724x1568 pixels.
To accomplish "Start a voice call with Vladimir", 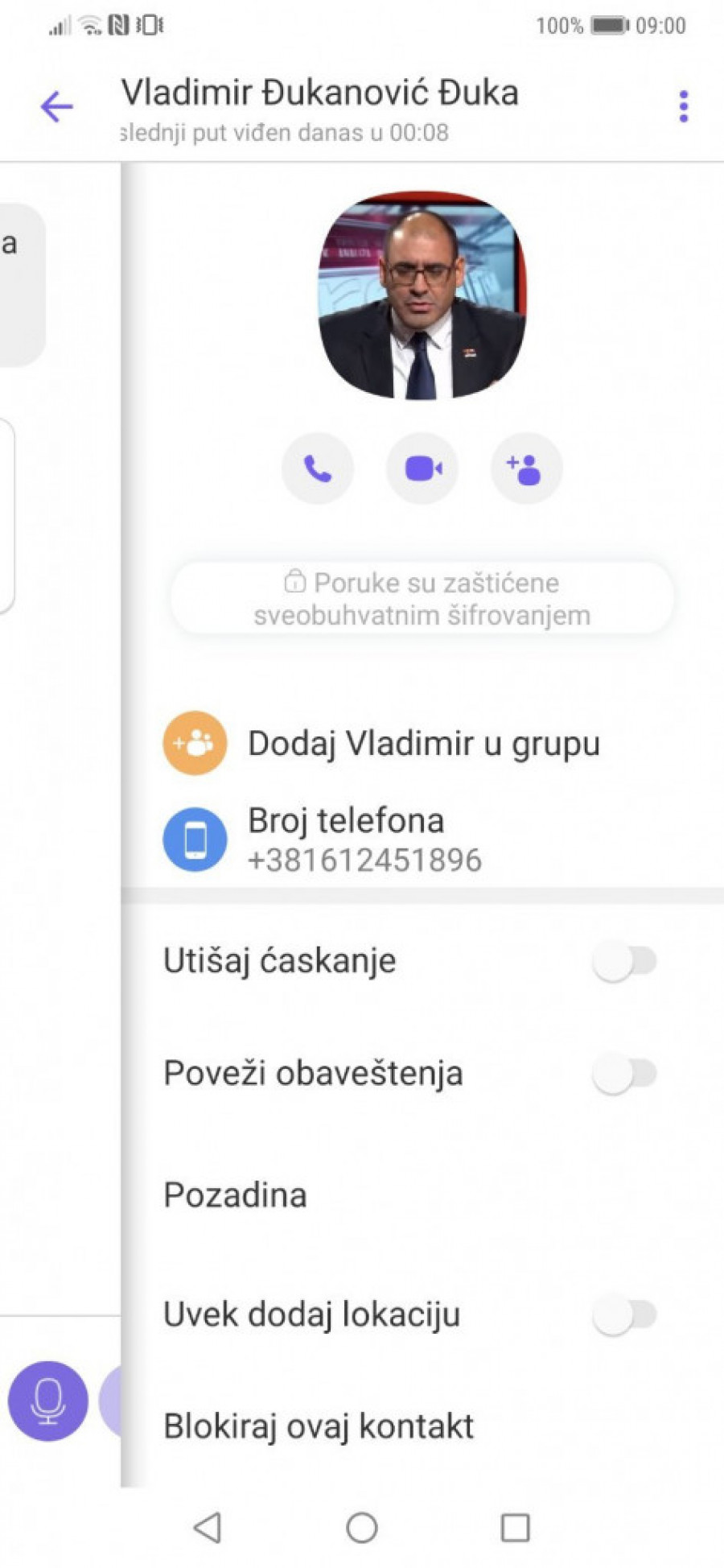I will (318, 468).
